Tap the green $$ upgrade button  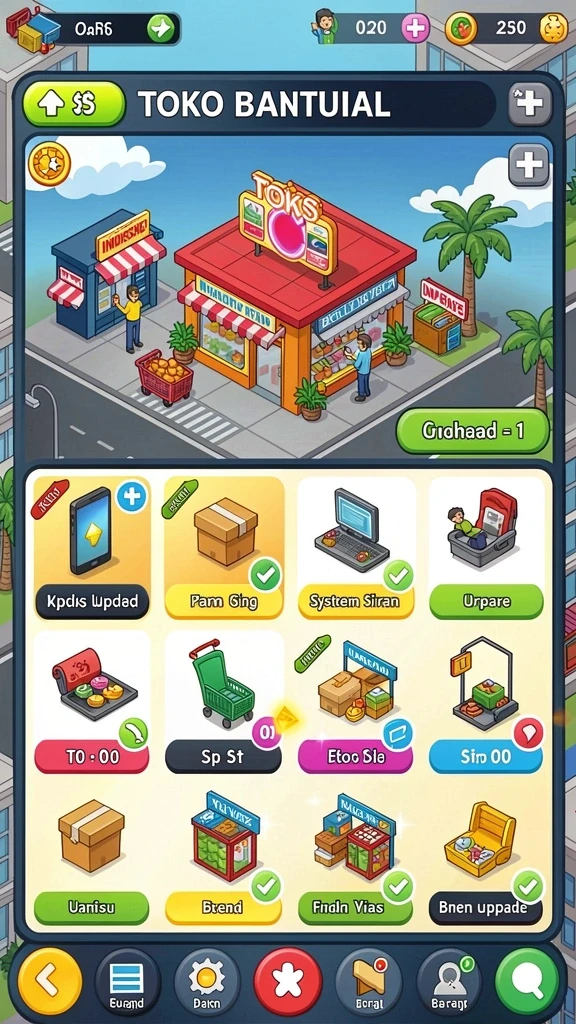coord(74,103)
